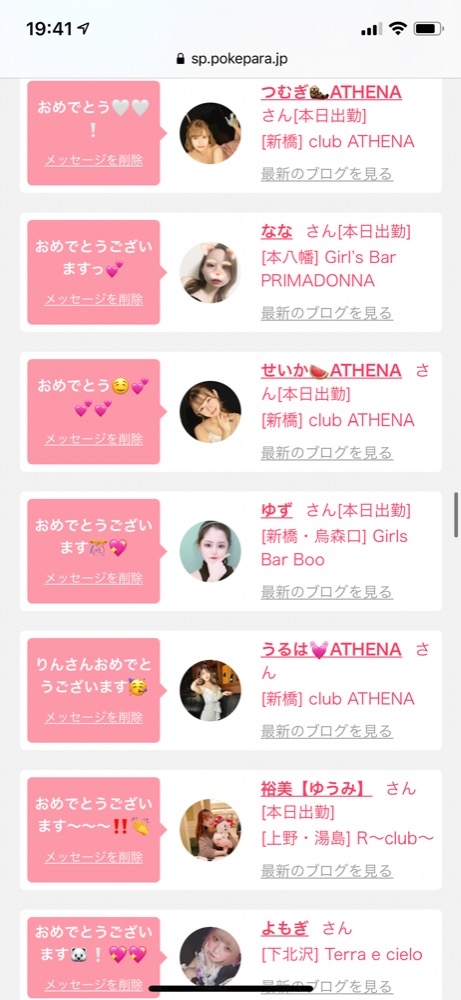
Task: View 裕美's latest blog
Action: click(x=326, y=871)
